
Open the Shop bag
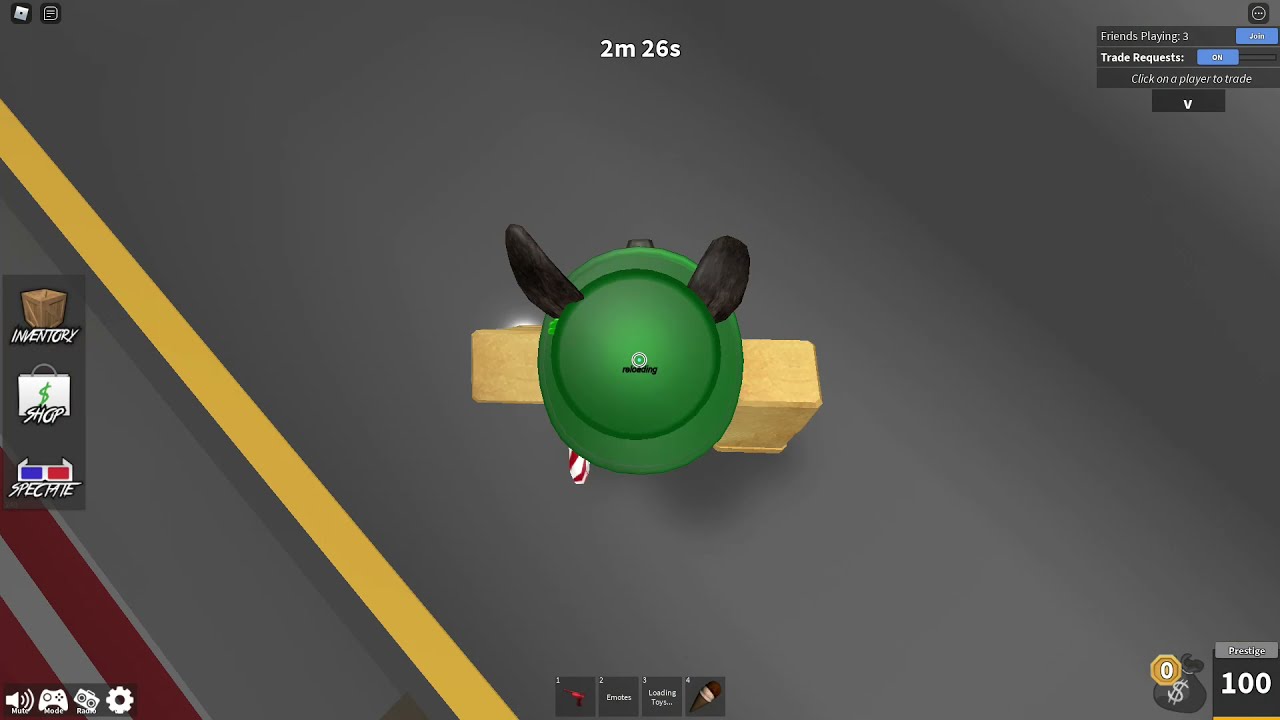pyautogui.click(x=44, y=398)
